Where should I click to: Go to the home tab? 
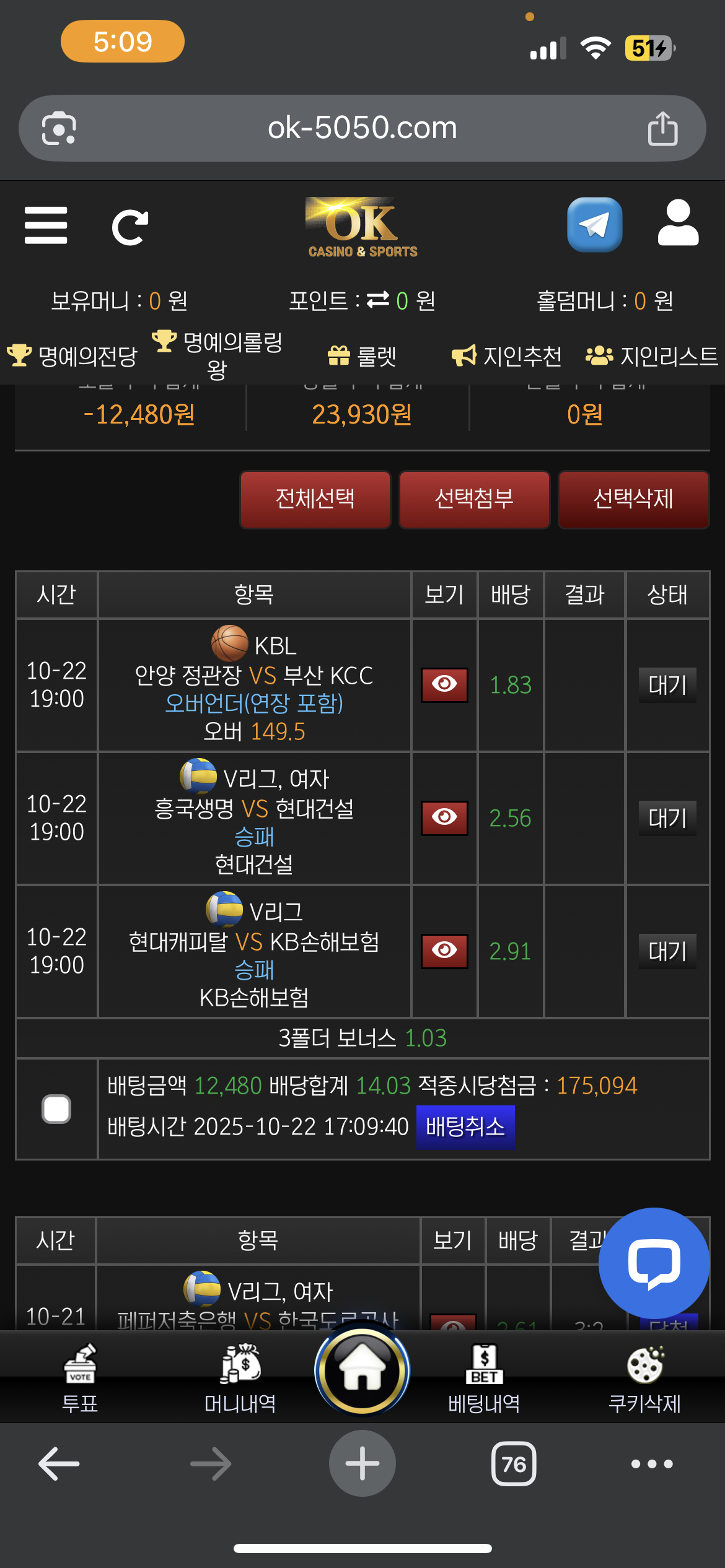pos(362,1370)
